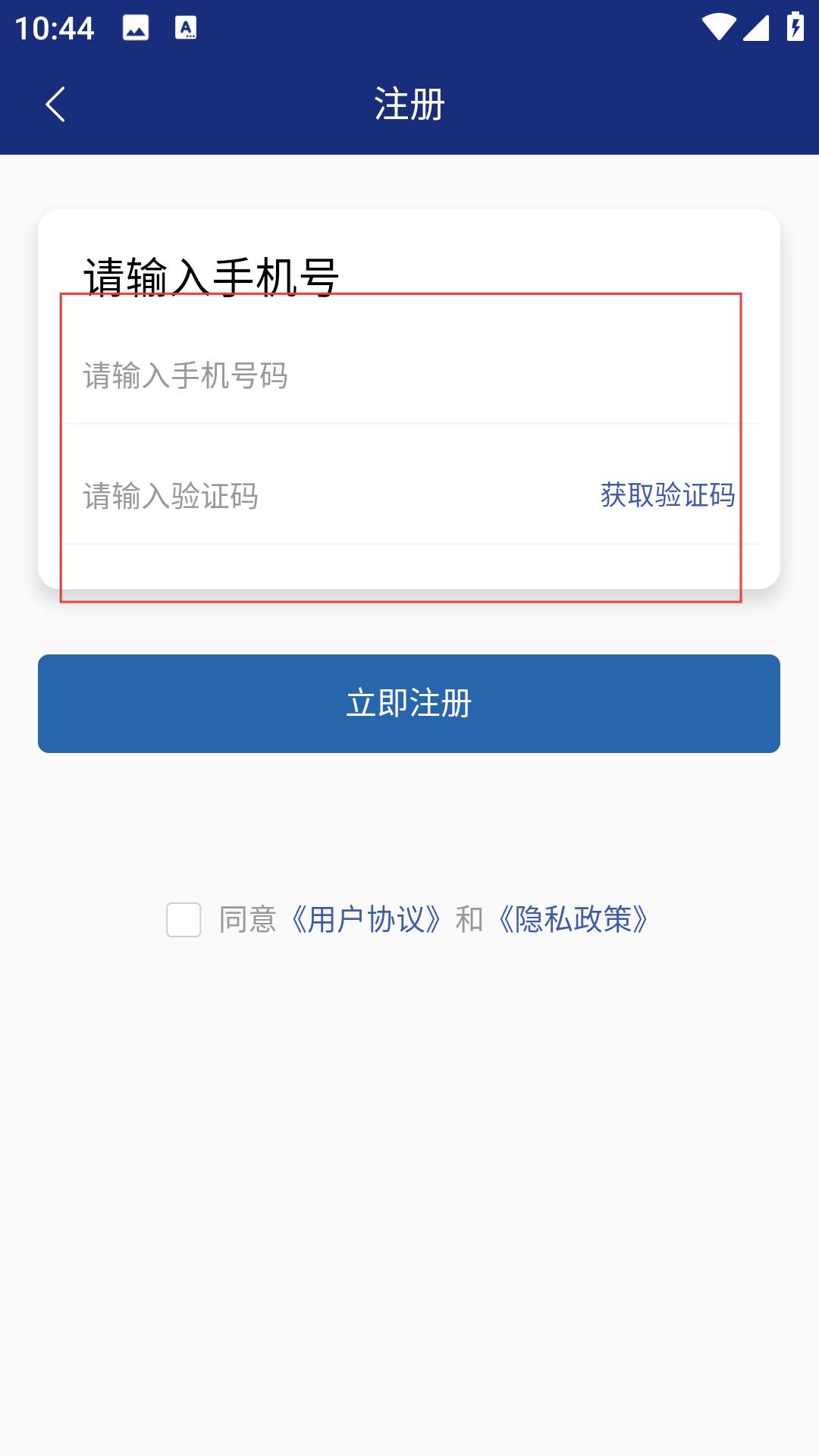Tap 获取验证码 to get code
This screenshot has height=1456, width=819.
click(x=667, y=495)
